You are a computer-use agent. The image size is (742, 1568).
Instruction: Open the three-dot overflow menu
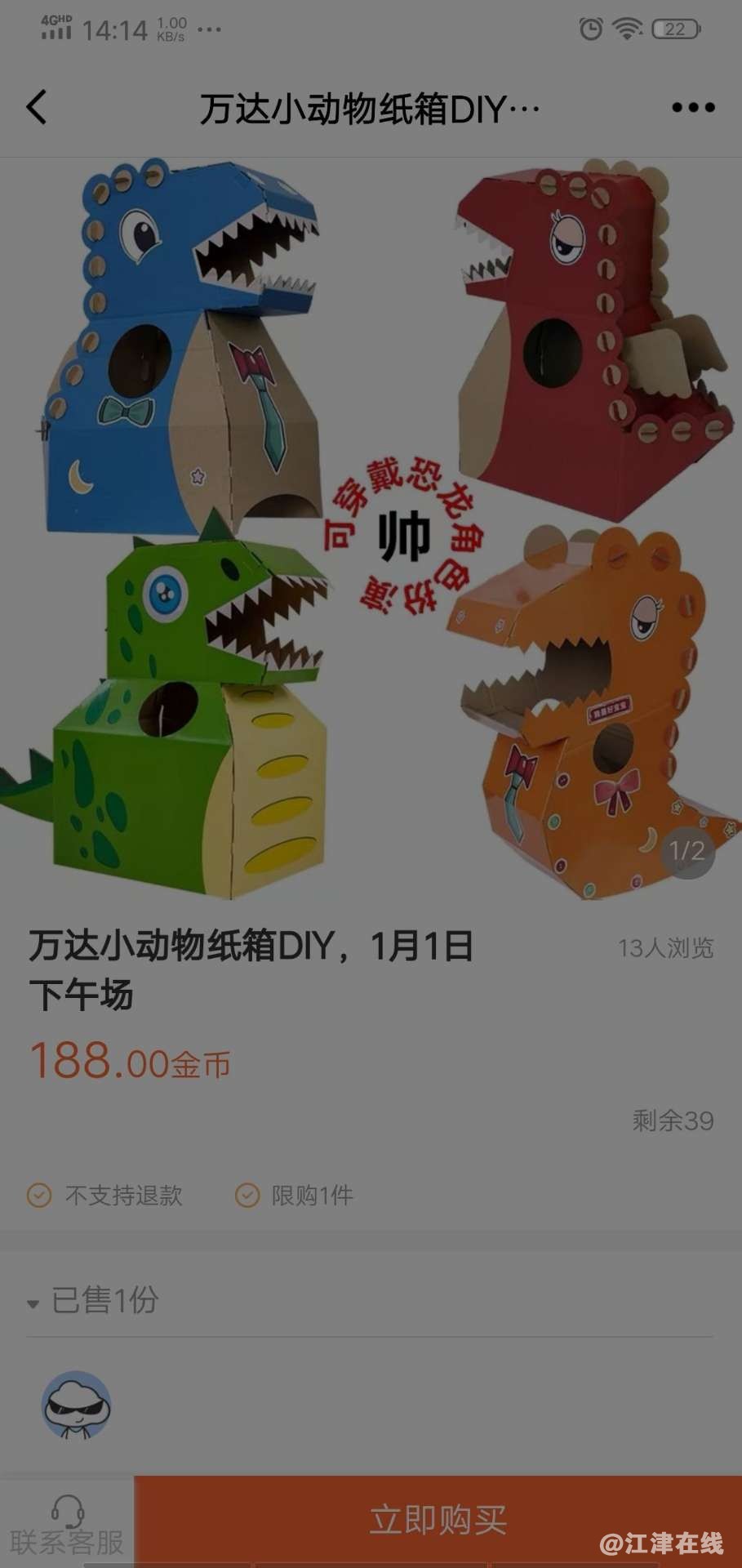coord(693,107)
